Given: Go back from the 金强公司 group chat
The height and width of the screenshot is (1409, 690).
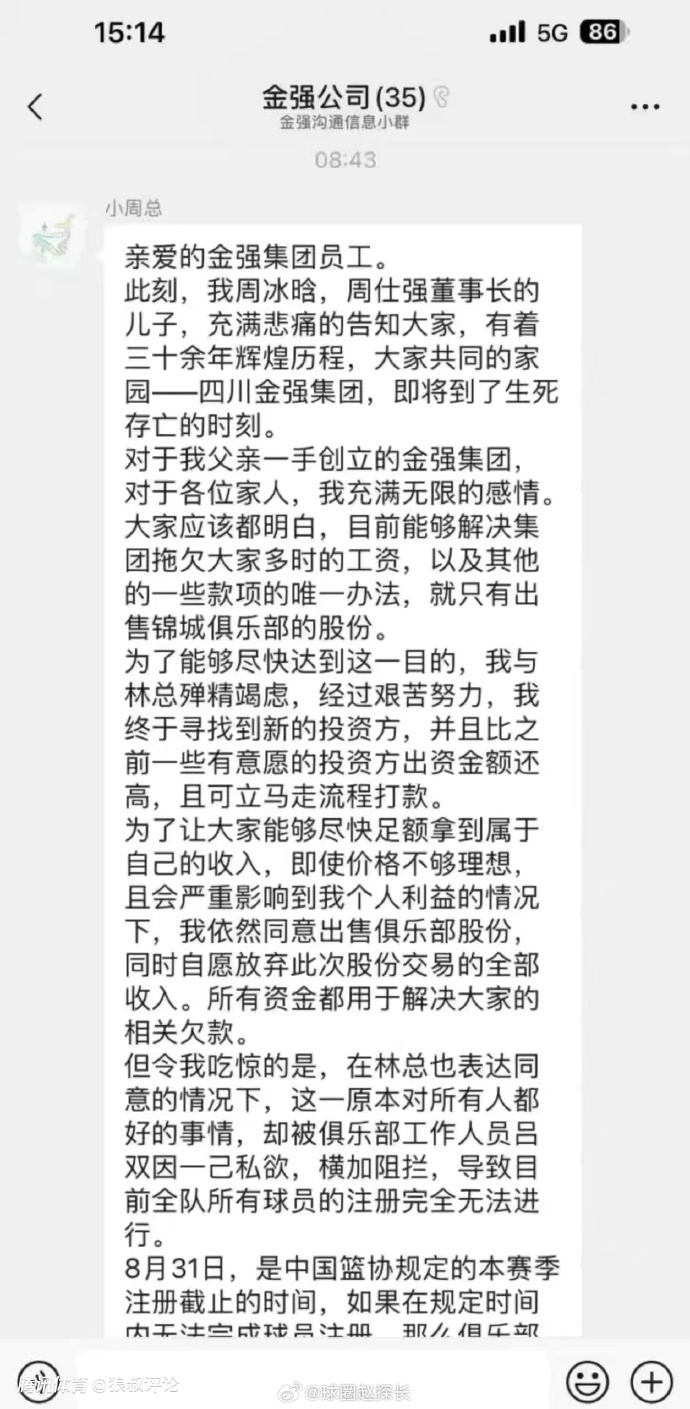Looking at the screenshot, I should 35,107.
